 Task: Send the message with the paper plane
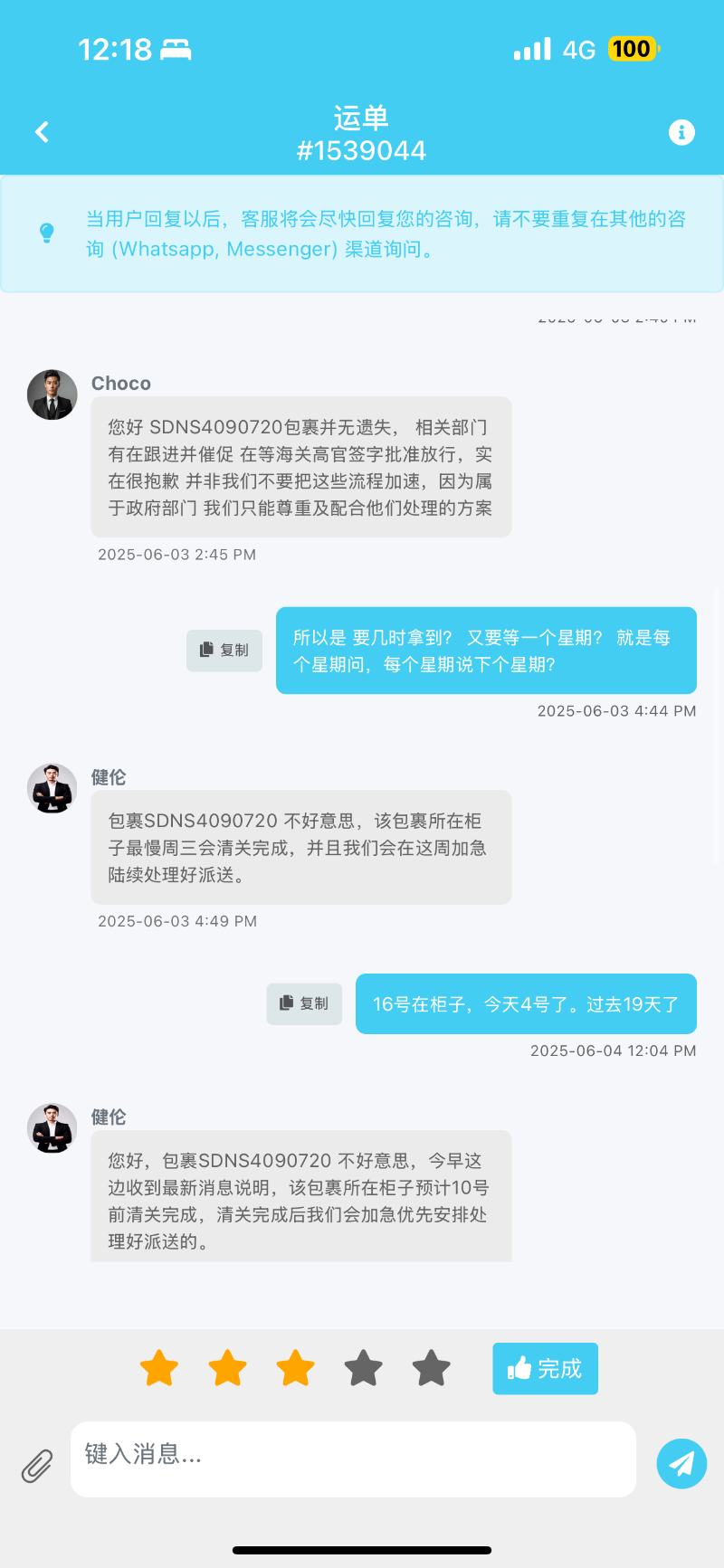tap(681, 1463)
